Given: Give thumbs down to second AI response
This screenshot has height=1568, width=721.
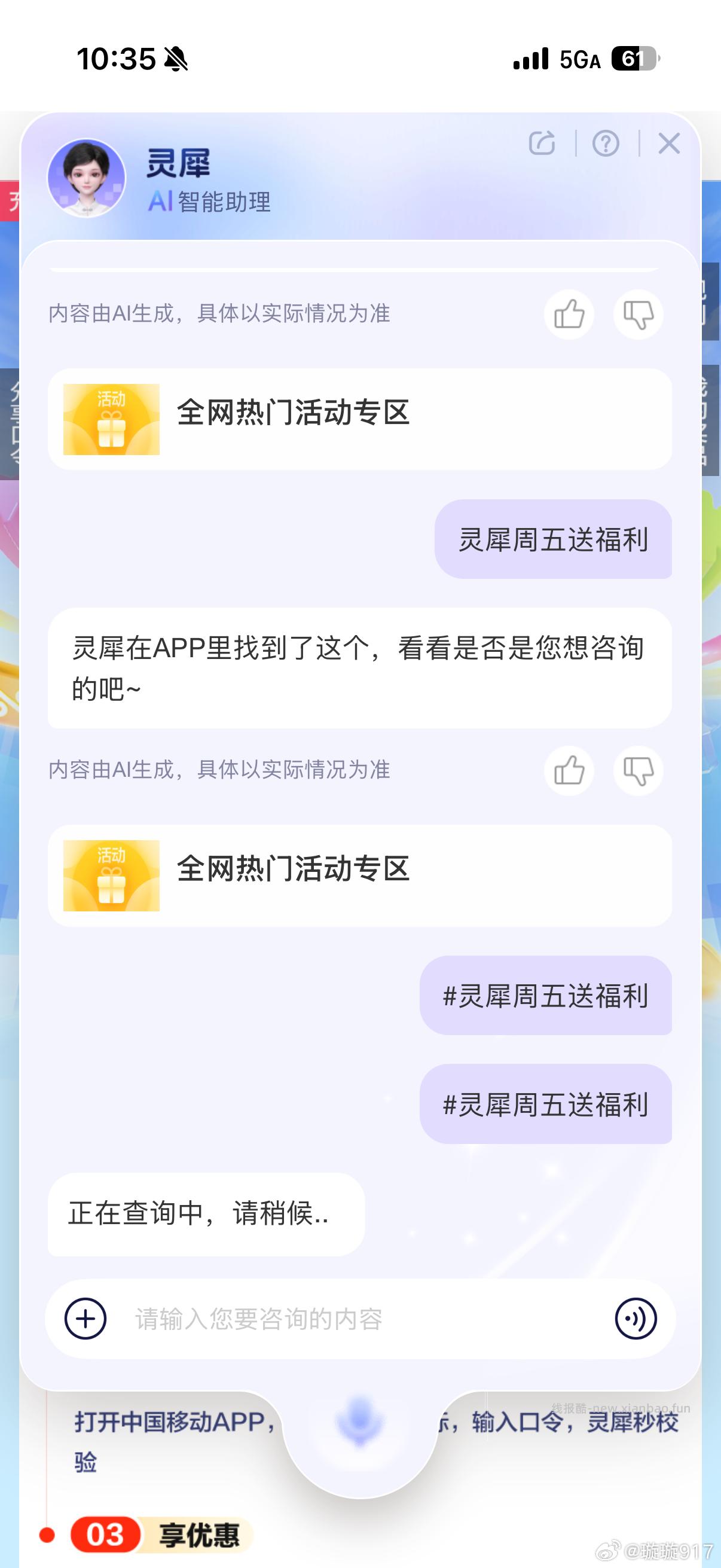Looking at the screenshot, I should tap(637, 770).
